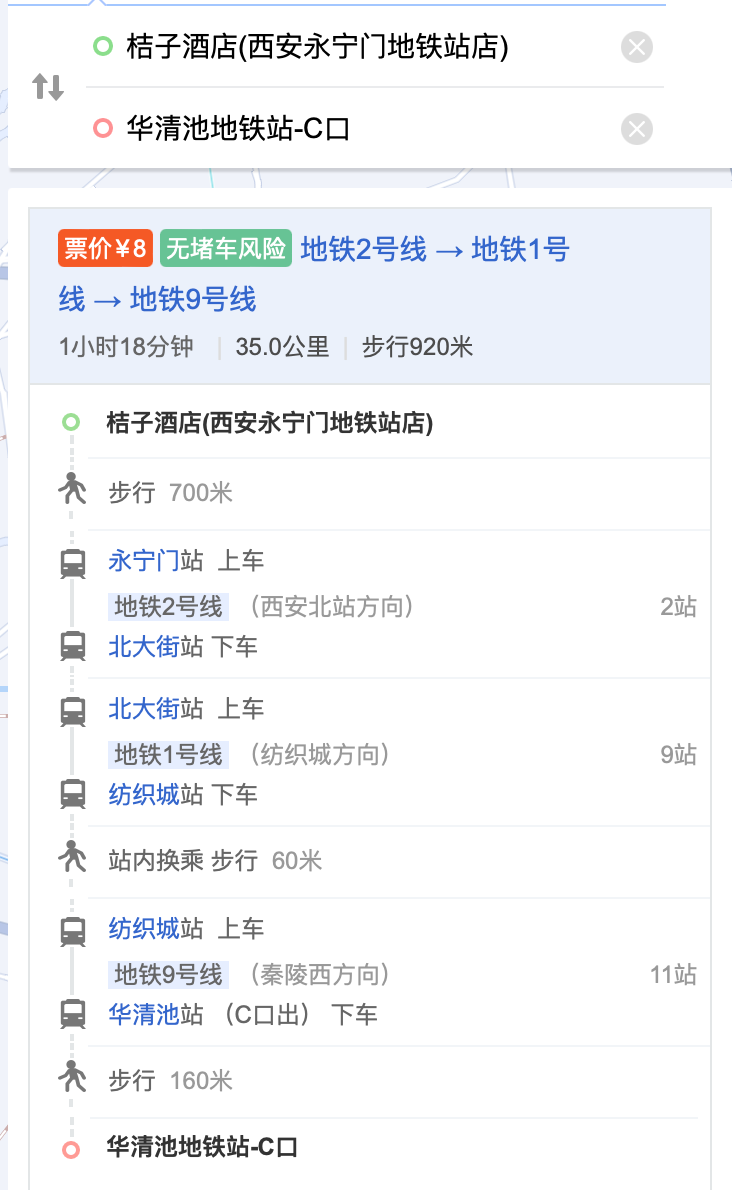The width and height of the screenshot is (732, 1190).
Task: View the 地铁2号线 line details
Action: click(x=168, y=606)
